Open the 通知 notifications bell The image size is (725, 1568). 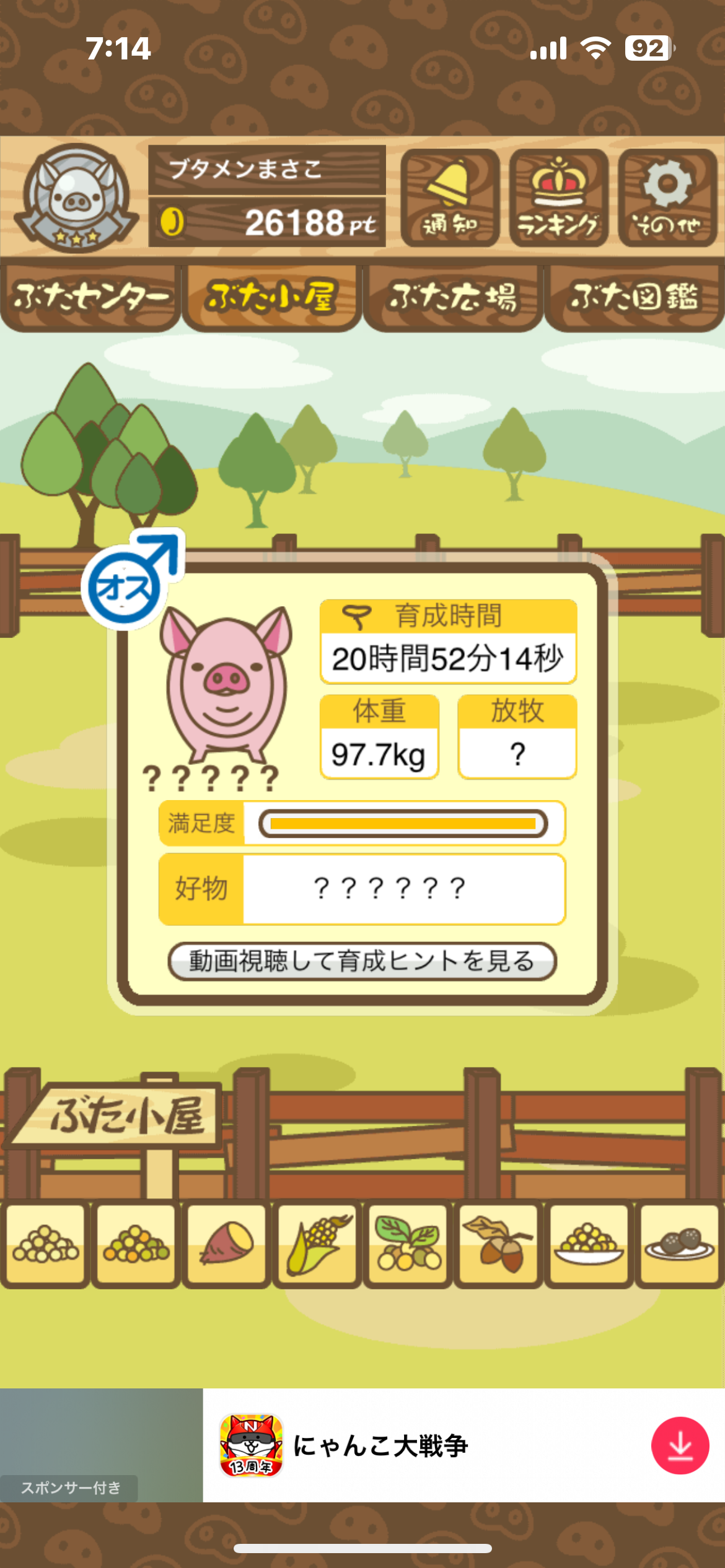pyautogui.click(x=450, y=198)
